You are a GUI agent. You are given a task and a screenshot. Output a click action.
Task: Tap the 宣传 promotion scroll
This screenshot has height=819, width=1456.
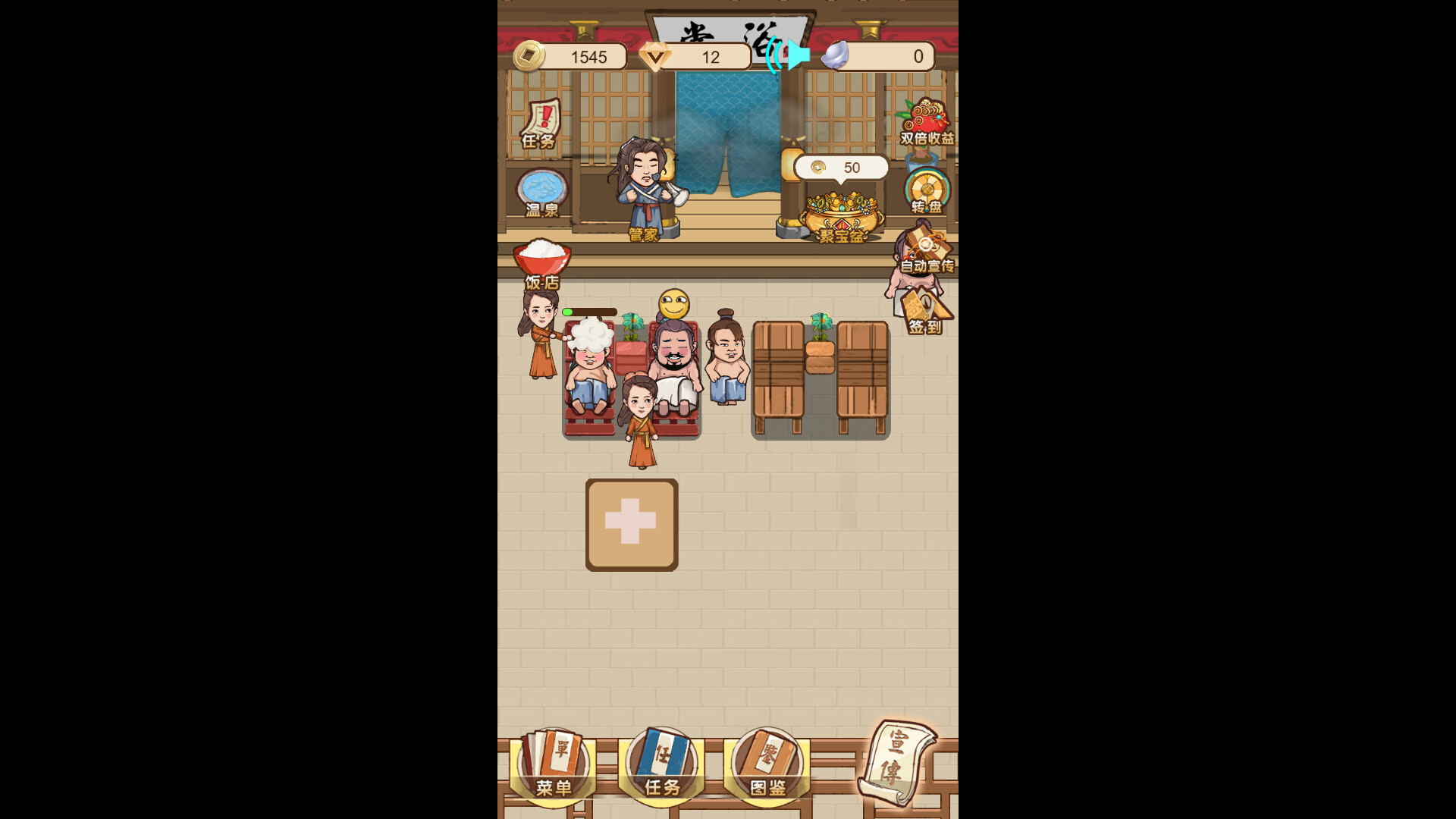coord(899,761)
